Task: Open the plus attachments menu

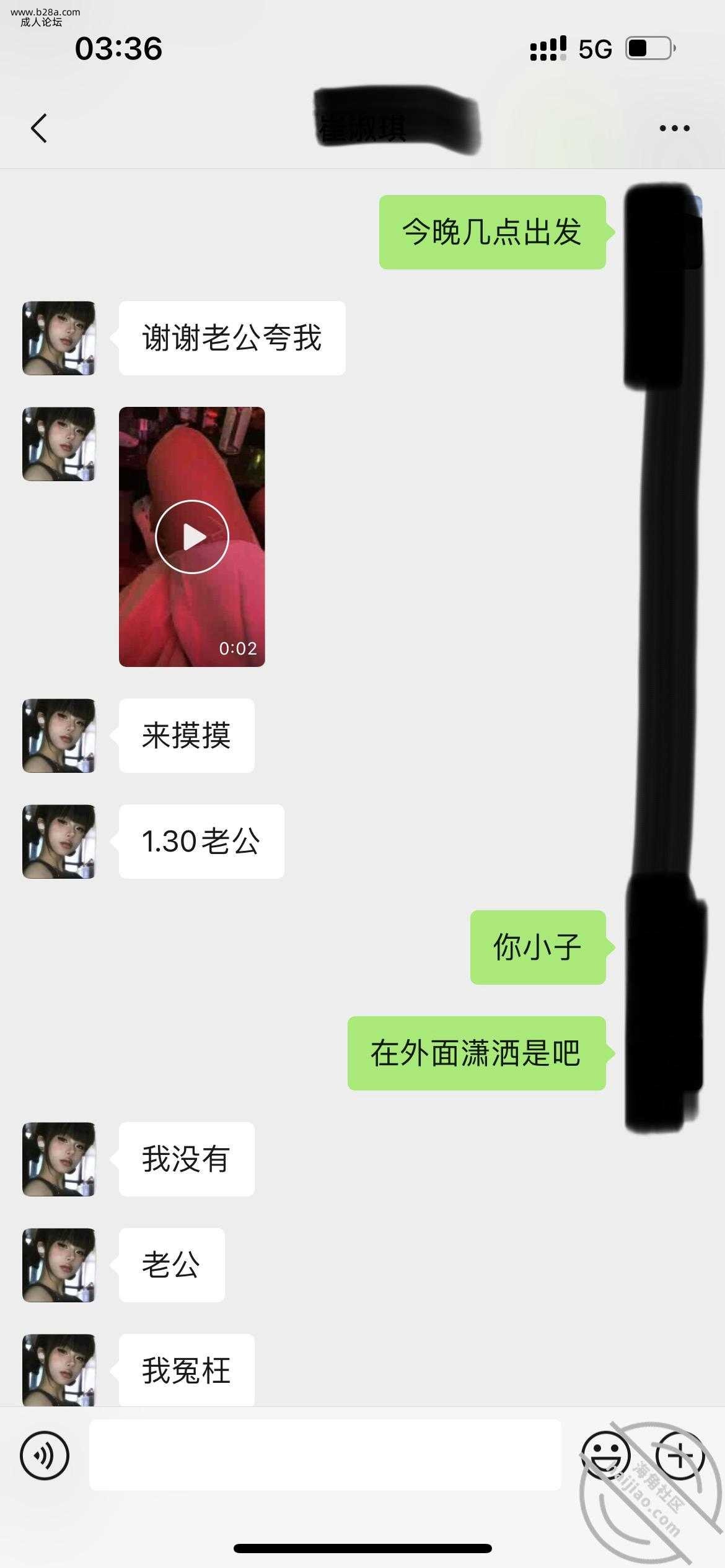Action: click(679, 1455)
